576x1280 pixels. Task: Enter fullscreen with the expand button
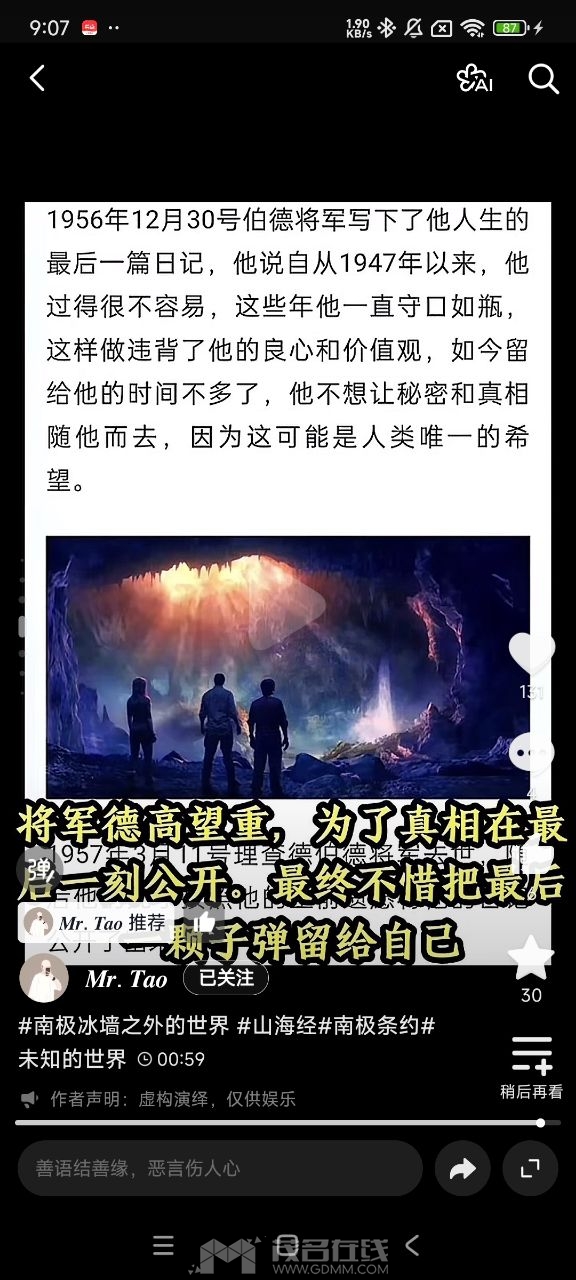pos(530,1169)
